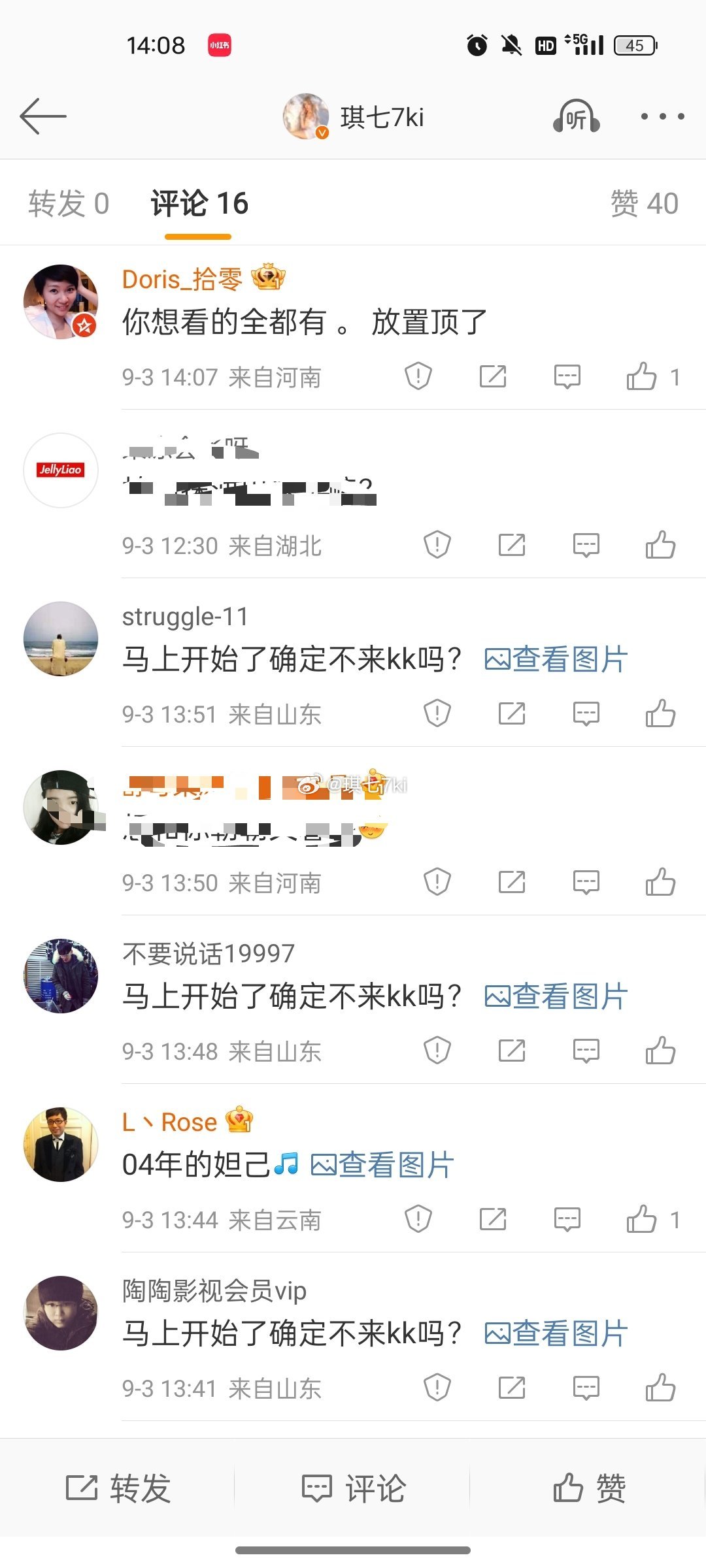View image in 不要说话19997's comment

[x=556, y=996]
